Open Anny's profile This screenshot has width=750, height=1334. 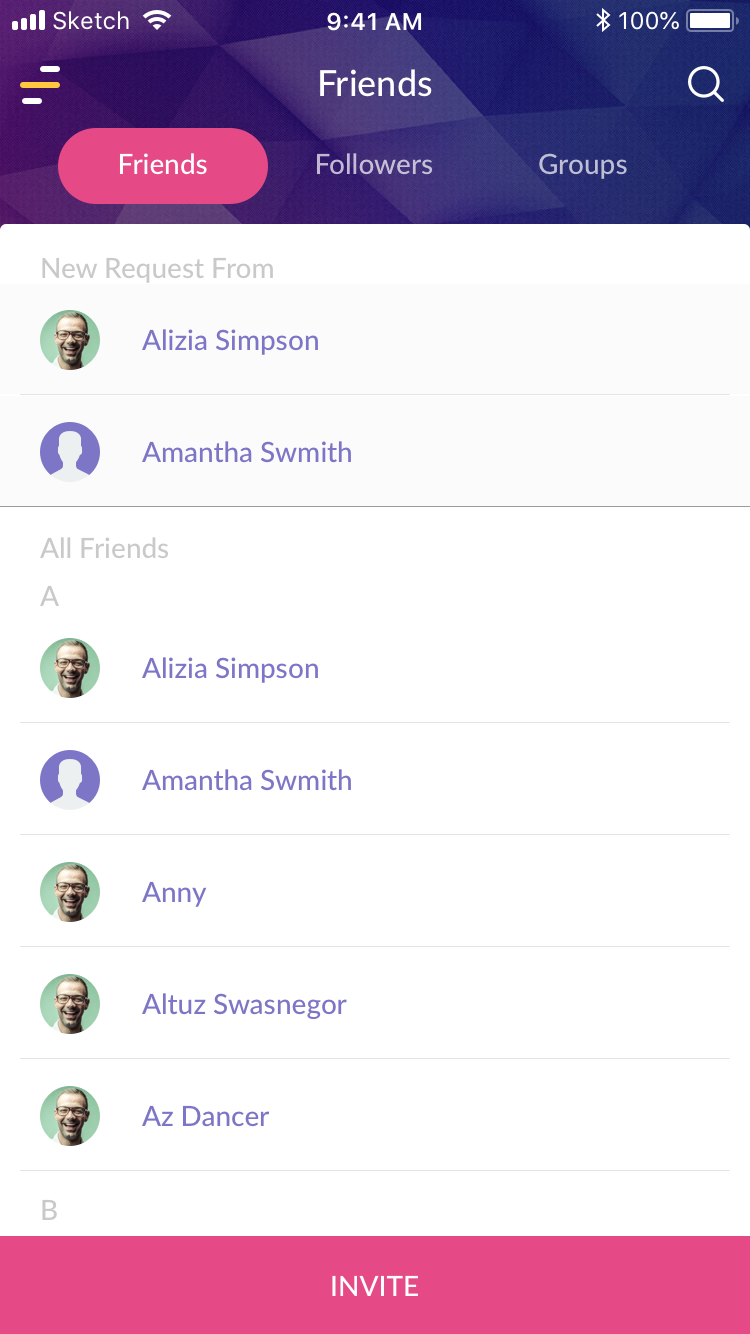(174, 893)
